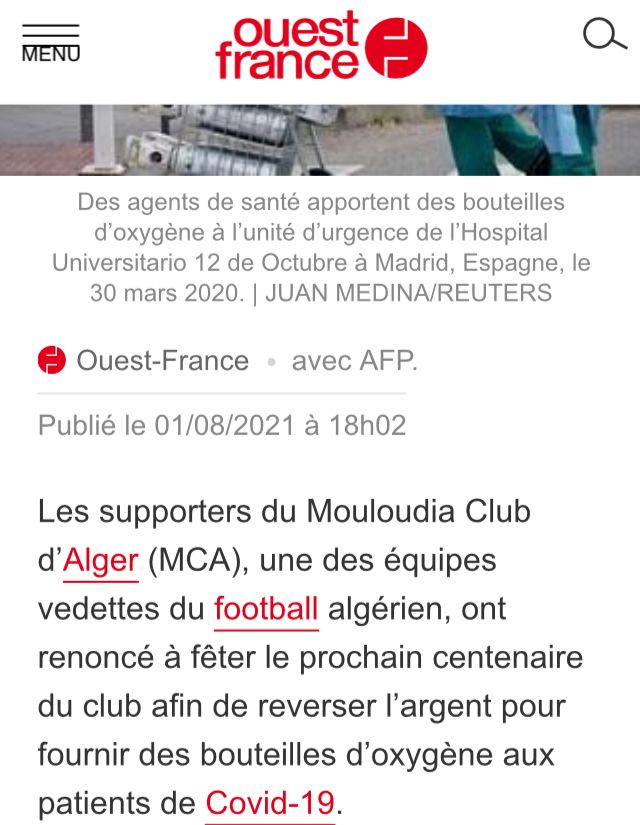The image size is (640, 825).
Task: Go to the Ouest-France homepage logo
Action: point(320,46)
